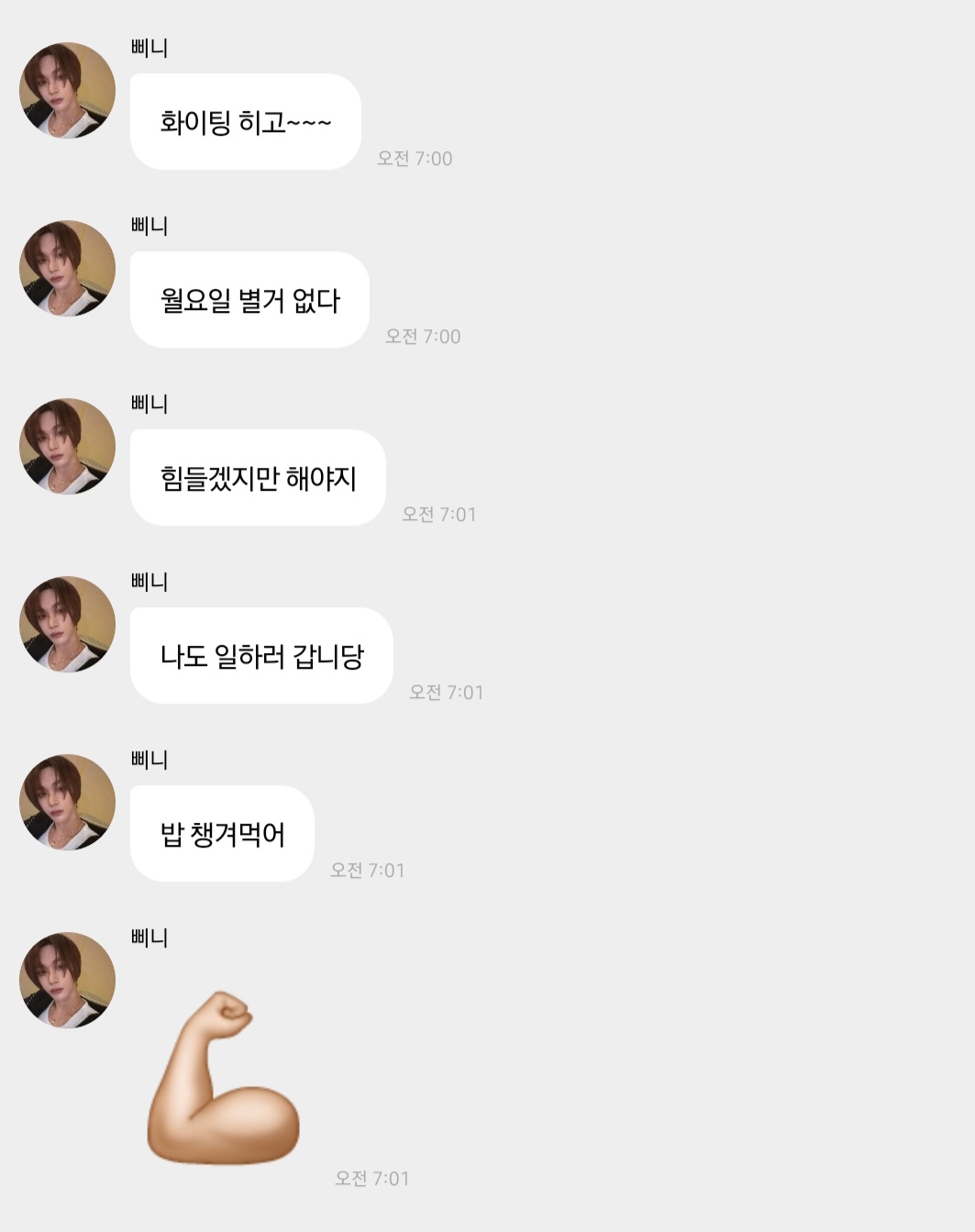Click 오전 7:01 beside '힘들겠지만 해야지'
This screenshot has width=975, height=1232.
tap(438, 514)
